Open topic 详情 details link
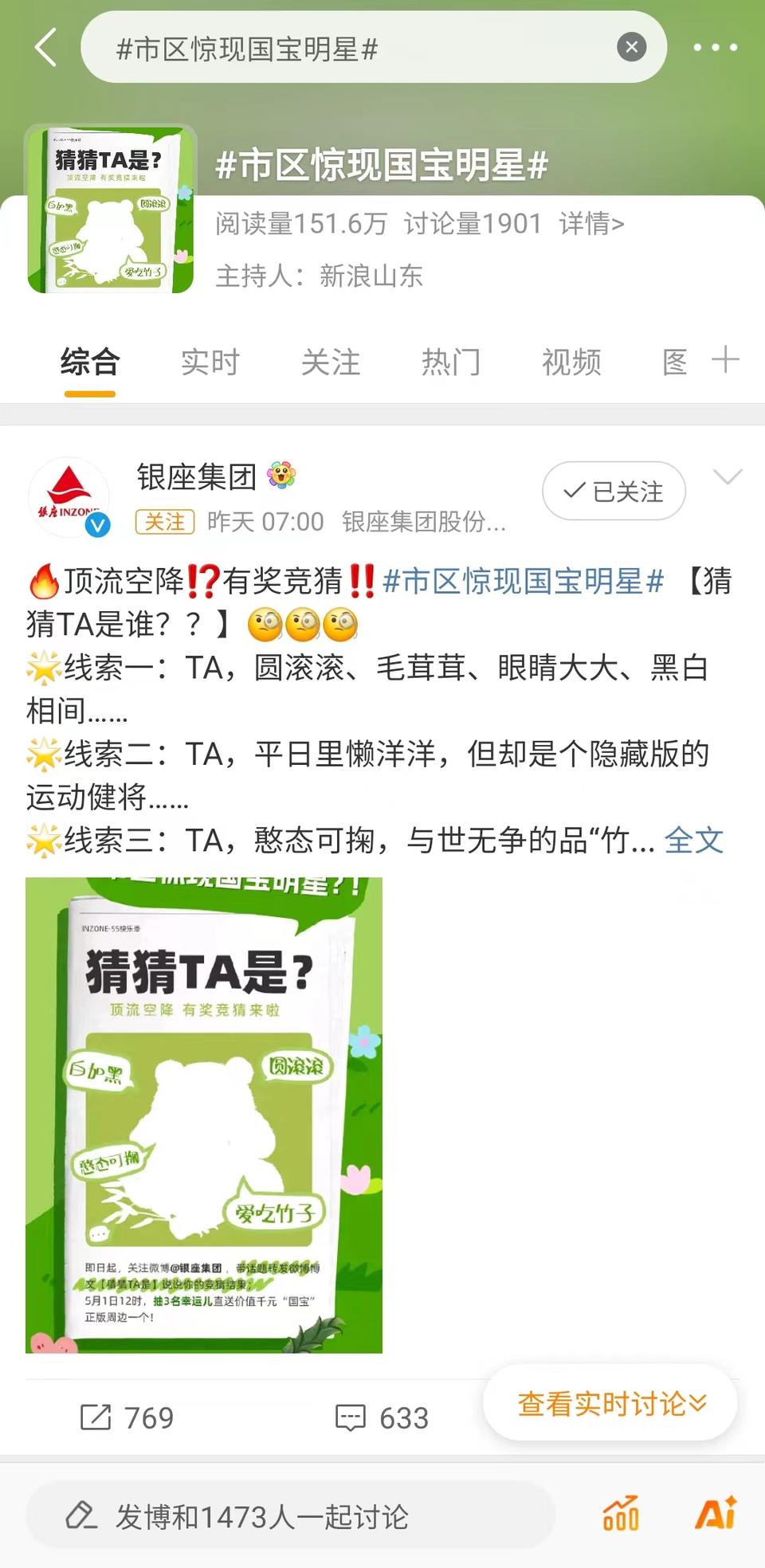This screenshot has width=765, height=1568. pyautogui.click(x=591, y=224)
